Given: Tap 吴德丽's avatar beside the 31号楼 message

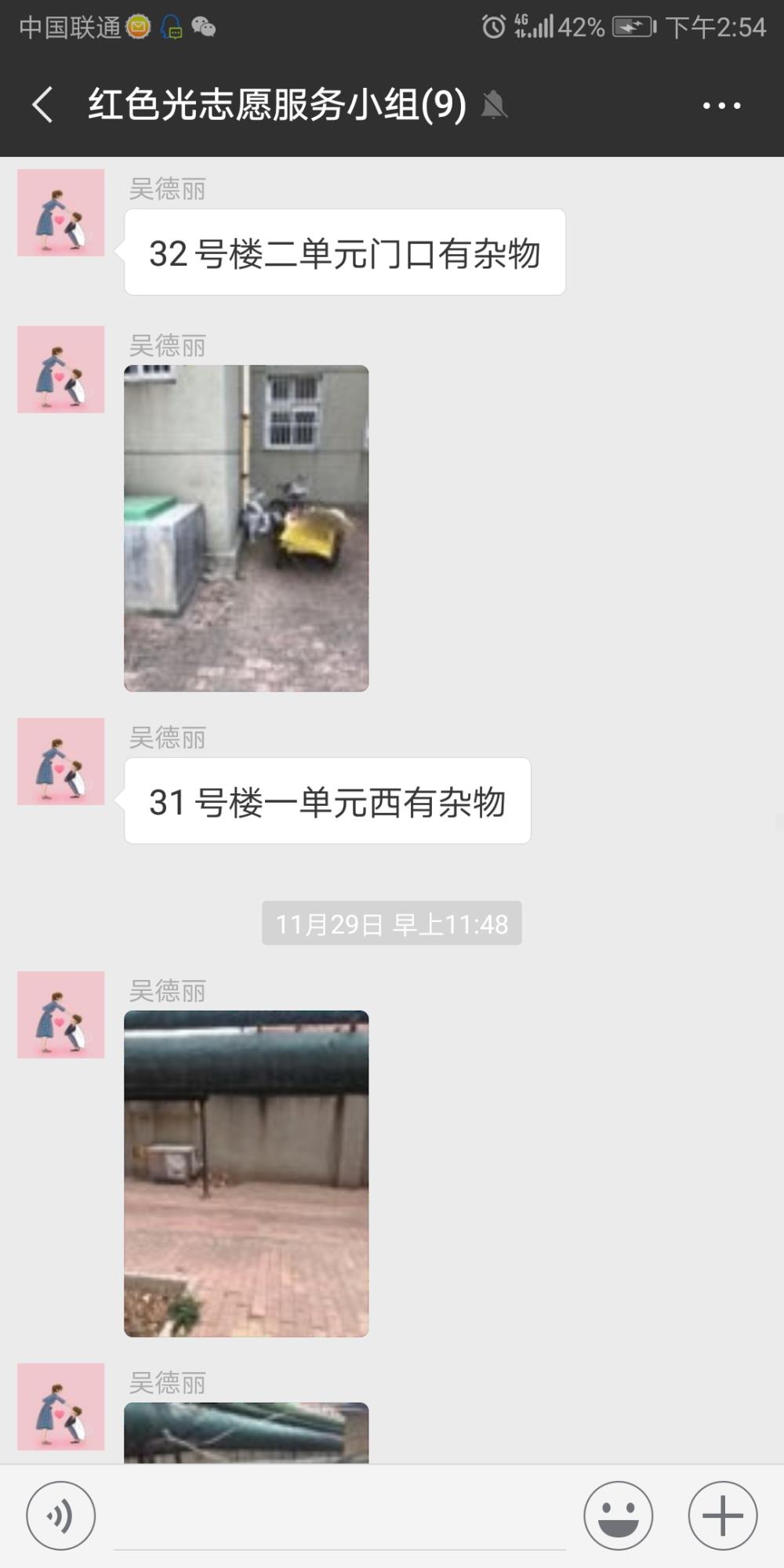Looking at the screenshot, I should 61,761.
